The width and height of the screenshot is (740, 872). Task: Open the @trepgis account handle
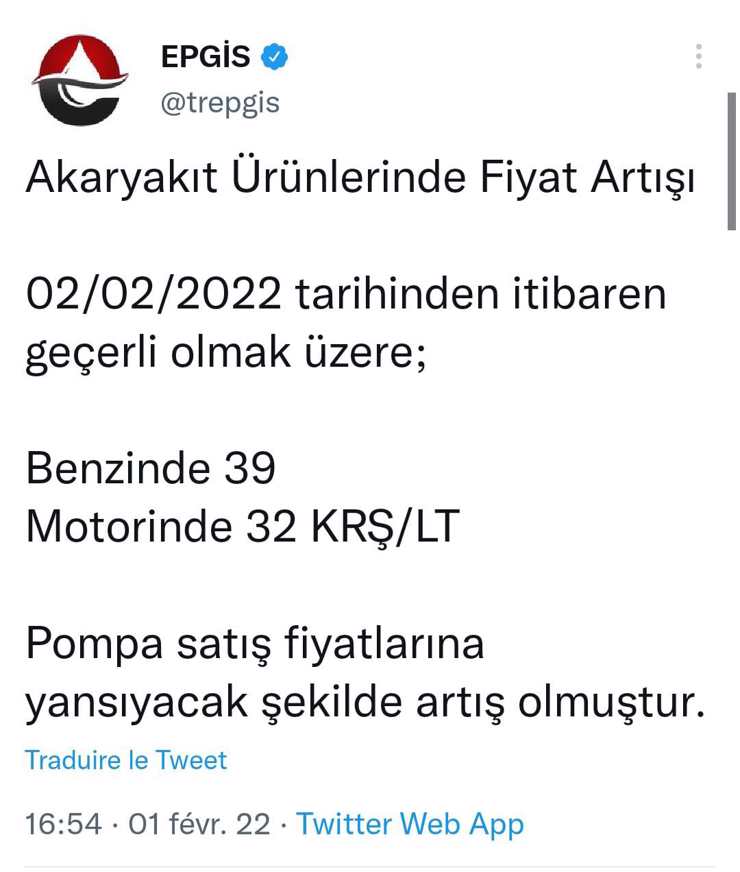click(220, 102)
